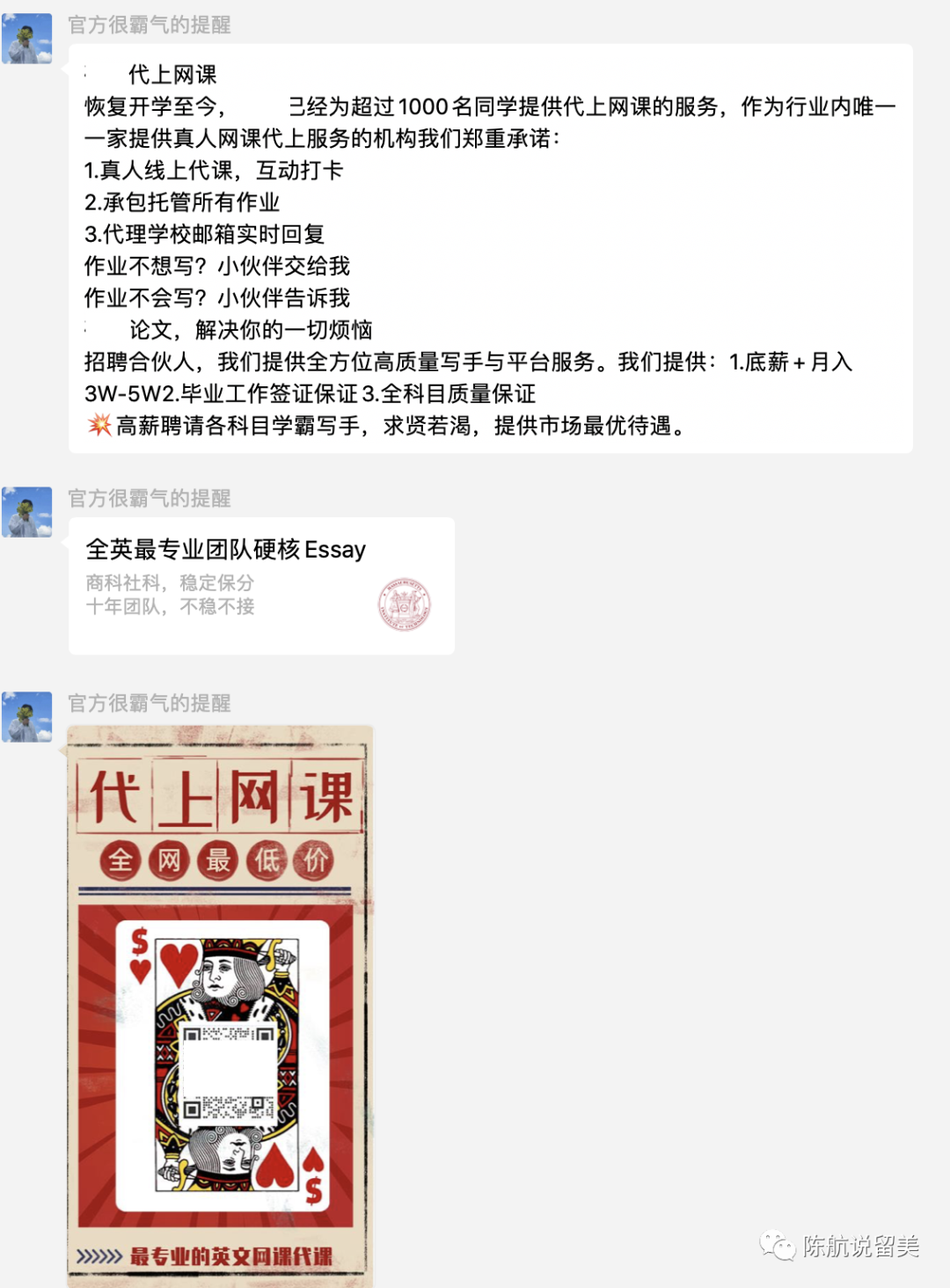This screenshot has width=950, height=1288.
Task: Tap sender avatar beside the long text message
Action: pos(27,39)
